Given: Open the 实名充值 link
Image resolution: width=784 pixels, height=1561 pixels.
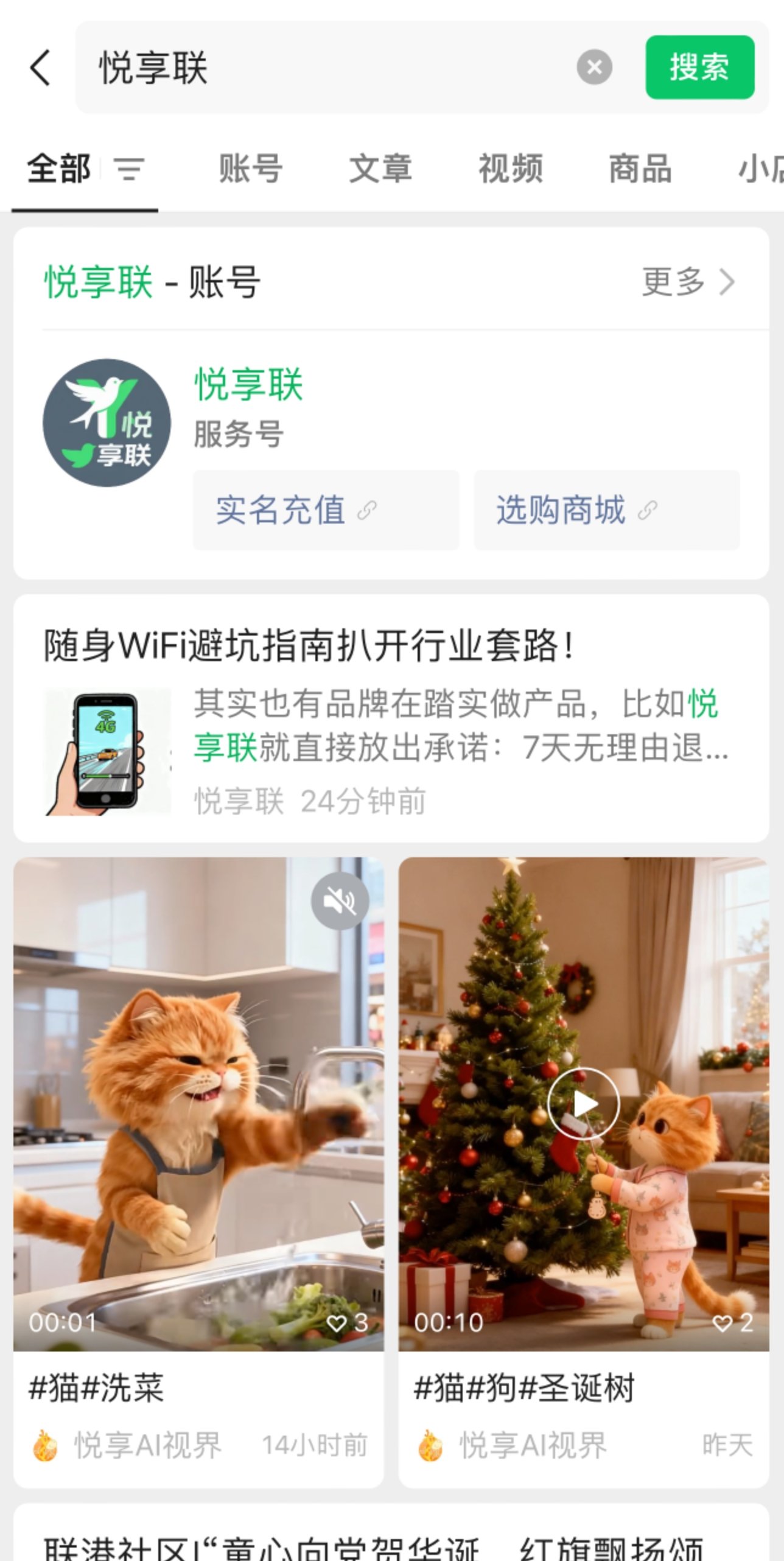Looking at the screenshot, I should coord(326,510).
